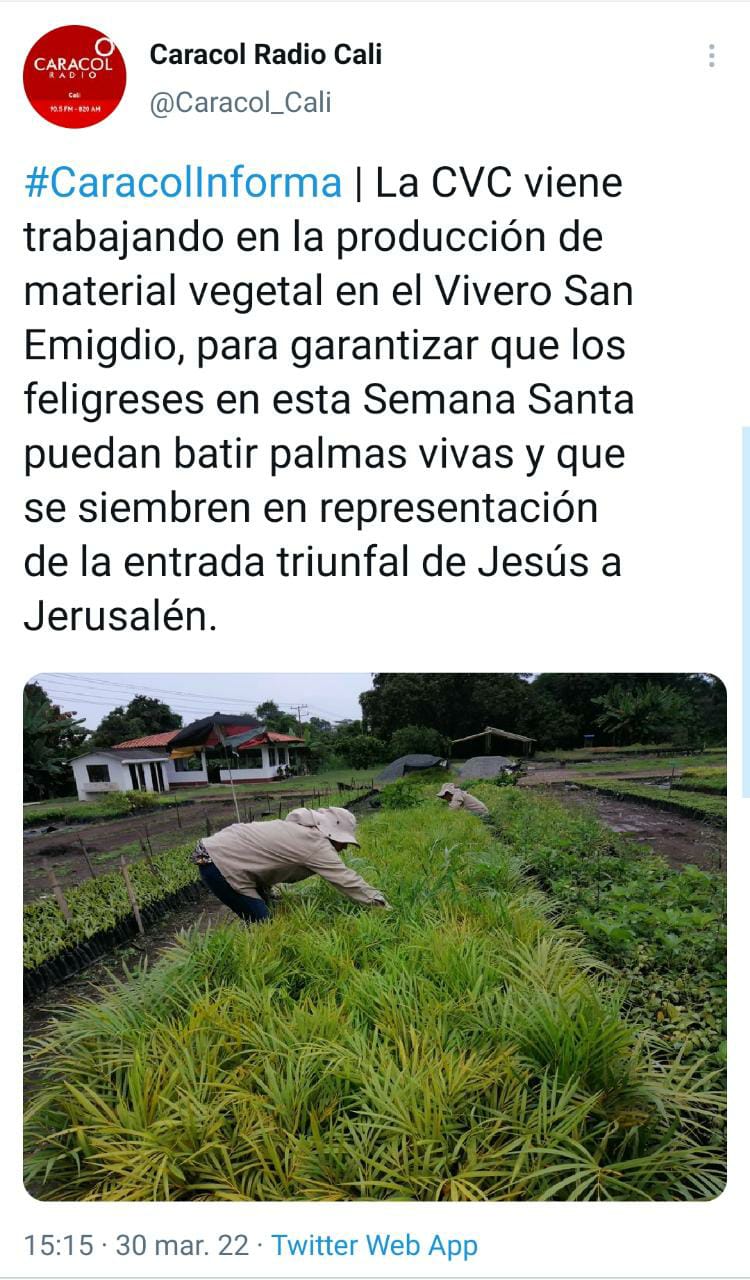Open Caracol Radio Cali profile picture
The image size is (750, 1280).
(x=75, y=77)
